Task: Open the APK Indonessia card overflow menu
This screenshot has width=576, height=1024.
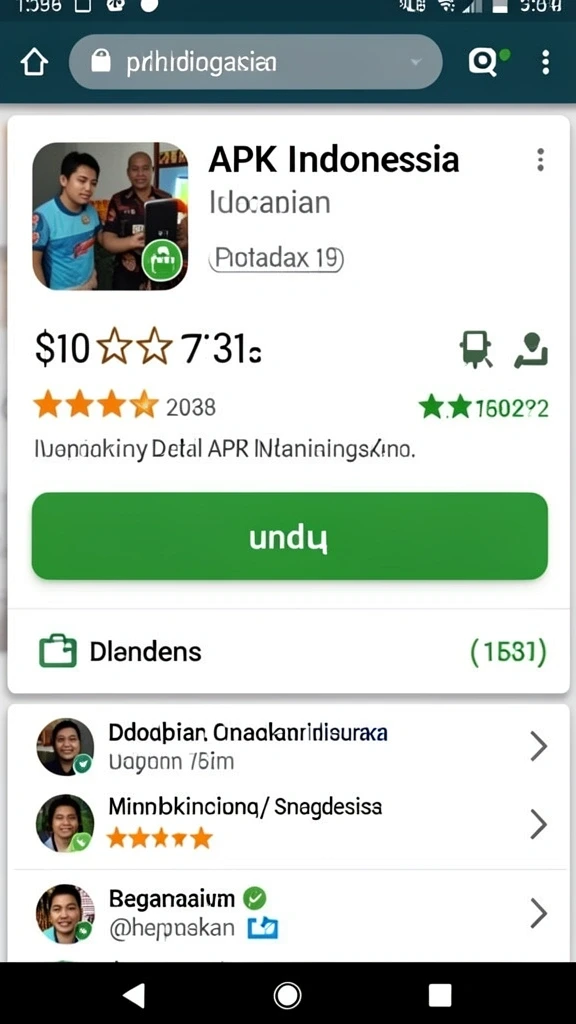Action: coord(540,160)
